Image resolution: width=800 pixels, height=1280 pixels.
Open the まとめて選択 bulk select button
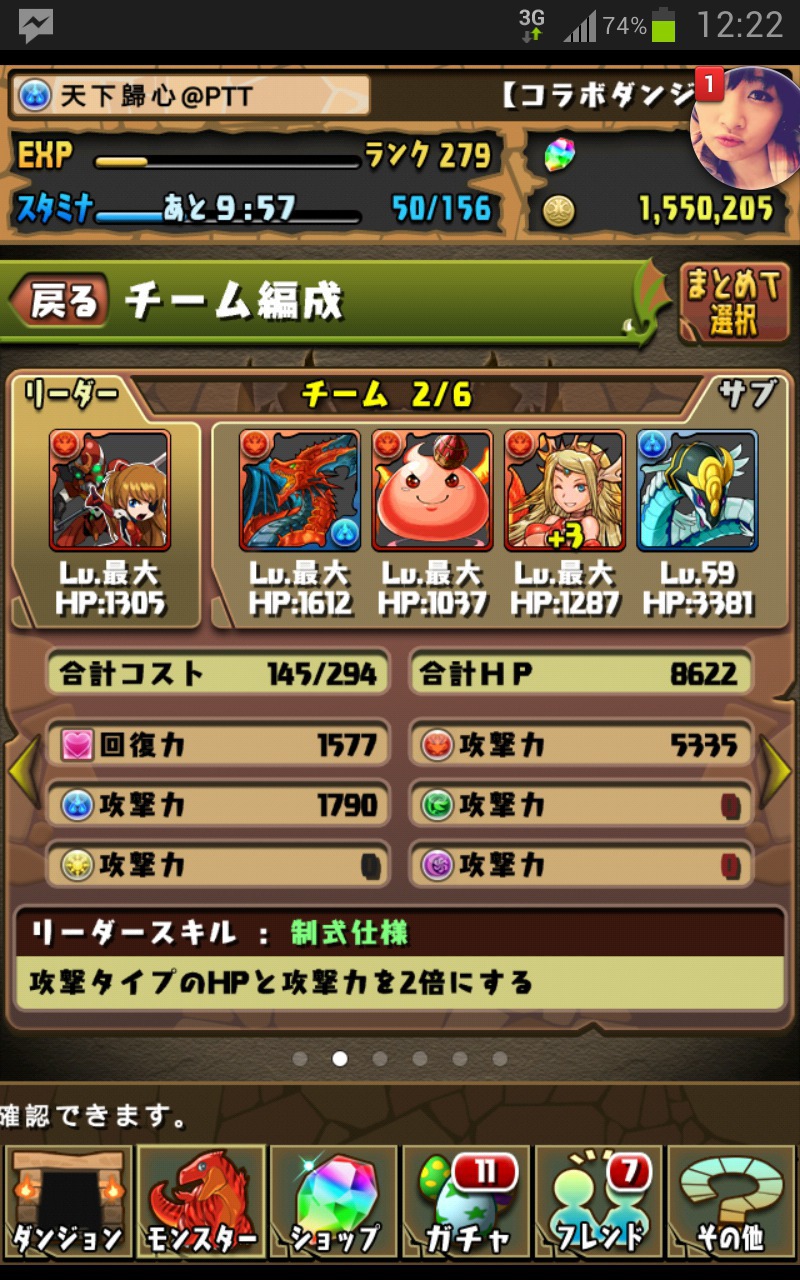733,303
